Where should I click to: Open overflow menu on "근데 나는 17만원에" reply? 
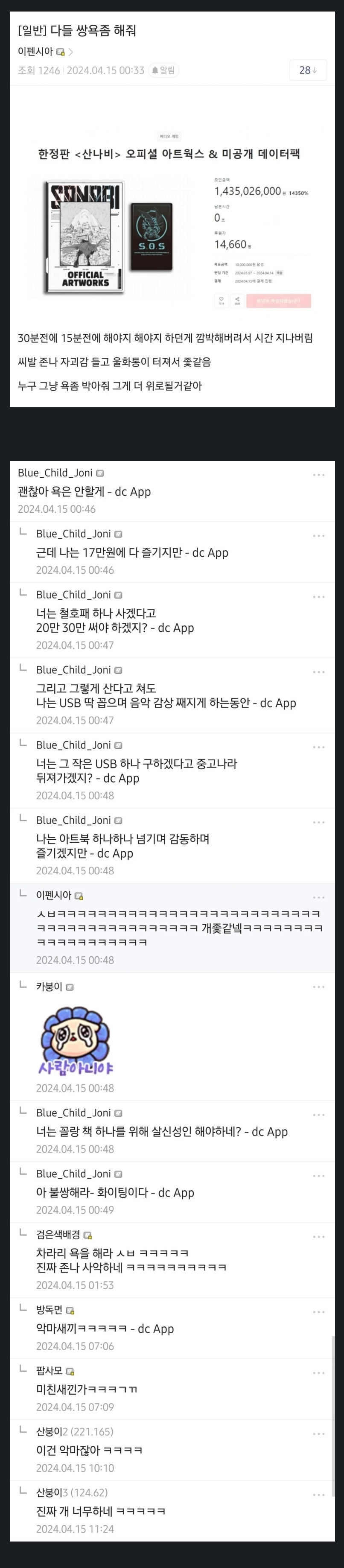[x=318, y=536]
